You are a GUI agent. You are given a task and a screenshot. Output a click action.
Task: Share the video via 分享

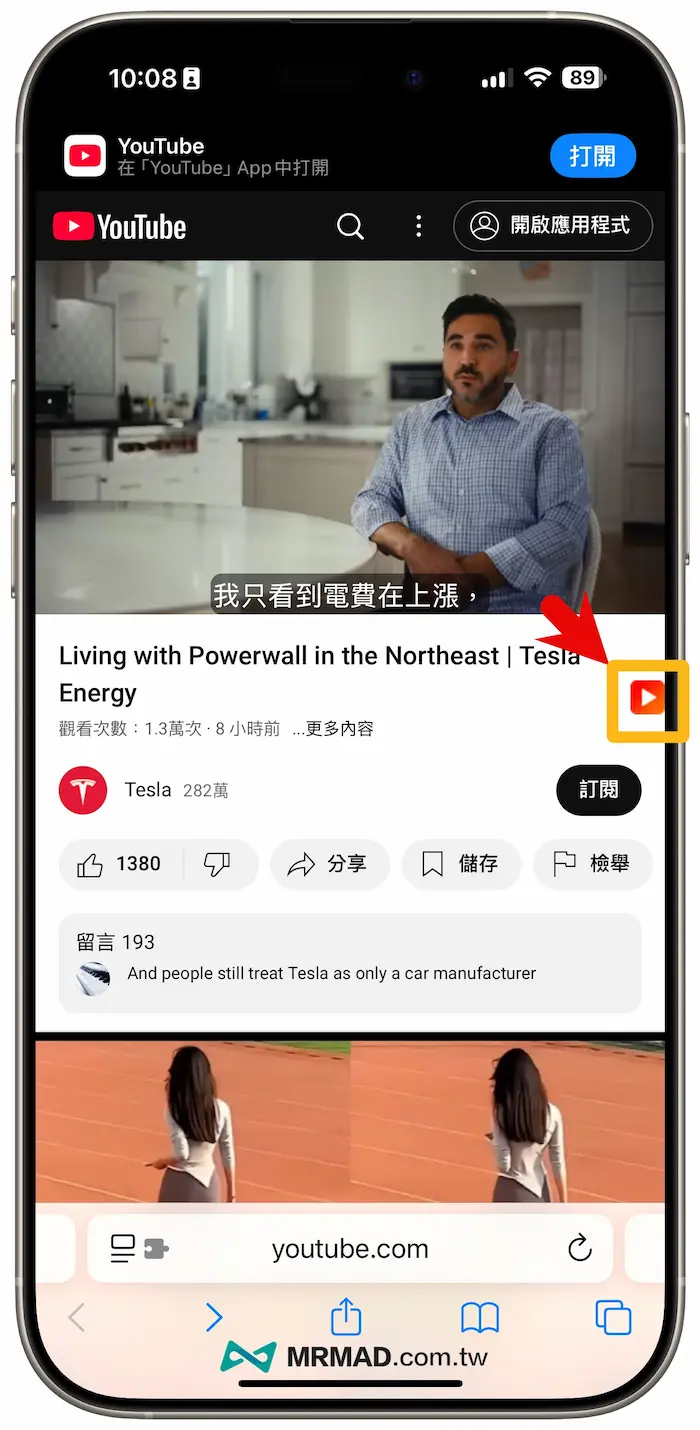329,864
